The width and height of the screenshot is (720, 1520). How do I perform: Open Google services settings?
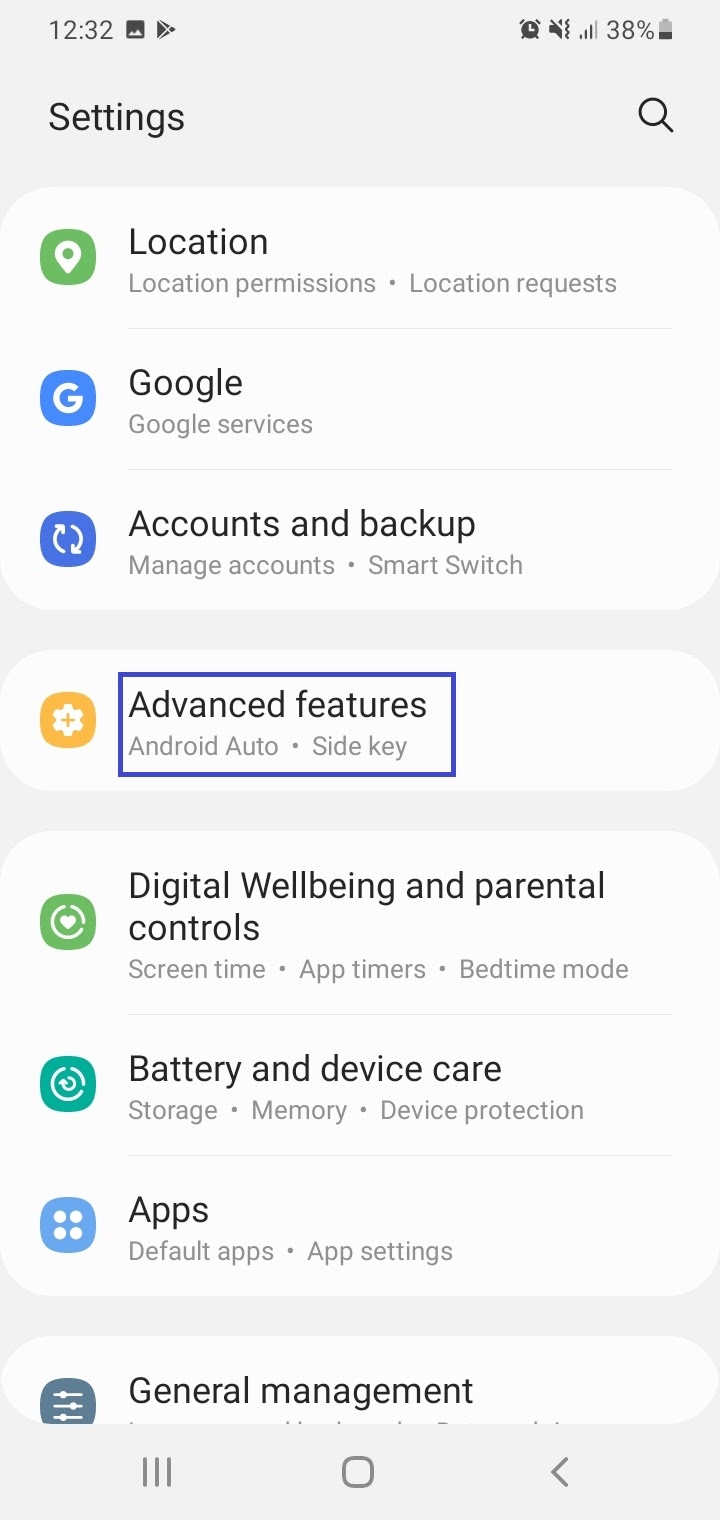(x=360, y=399)
